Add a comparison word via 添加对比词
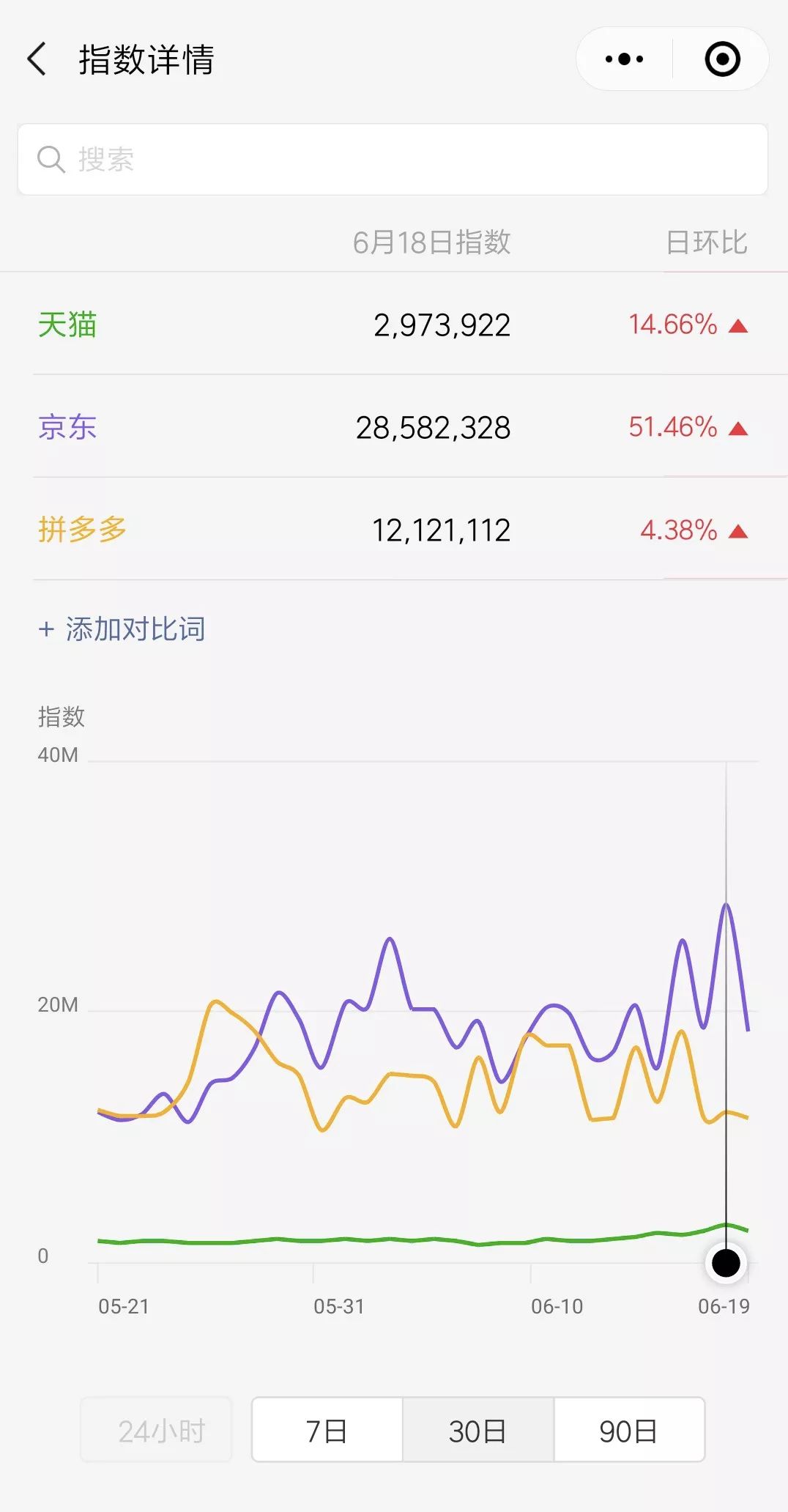 [122, 629]
